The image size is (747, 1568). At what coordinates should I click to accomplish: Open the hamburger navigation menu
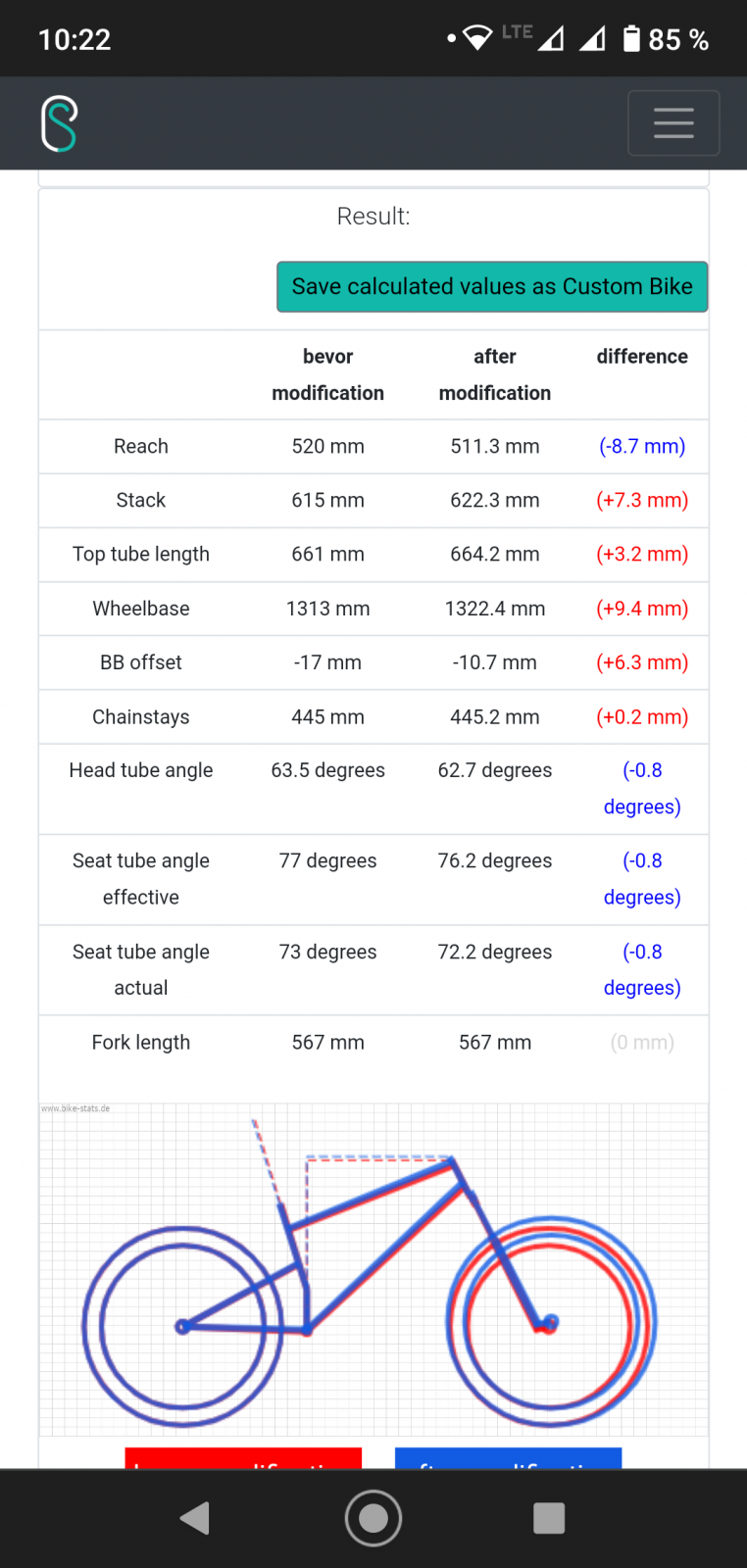tap(673, 122)
